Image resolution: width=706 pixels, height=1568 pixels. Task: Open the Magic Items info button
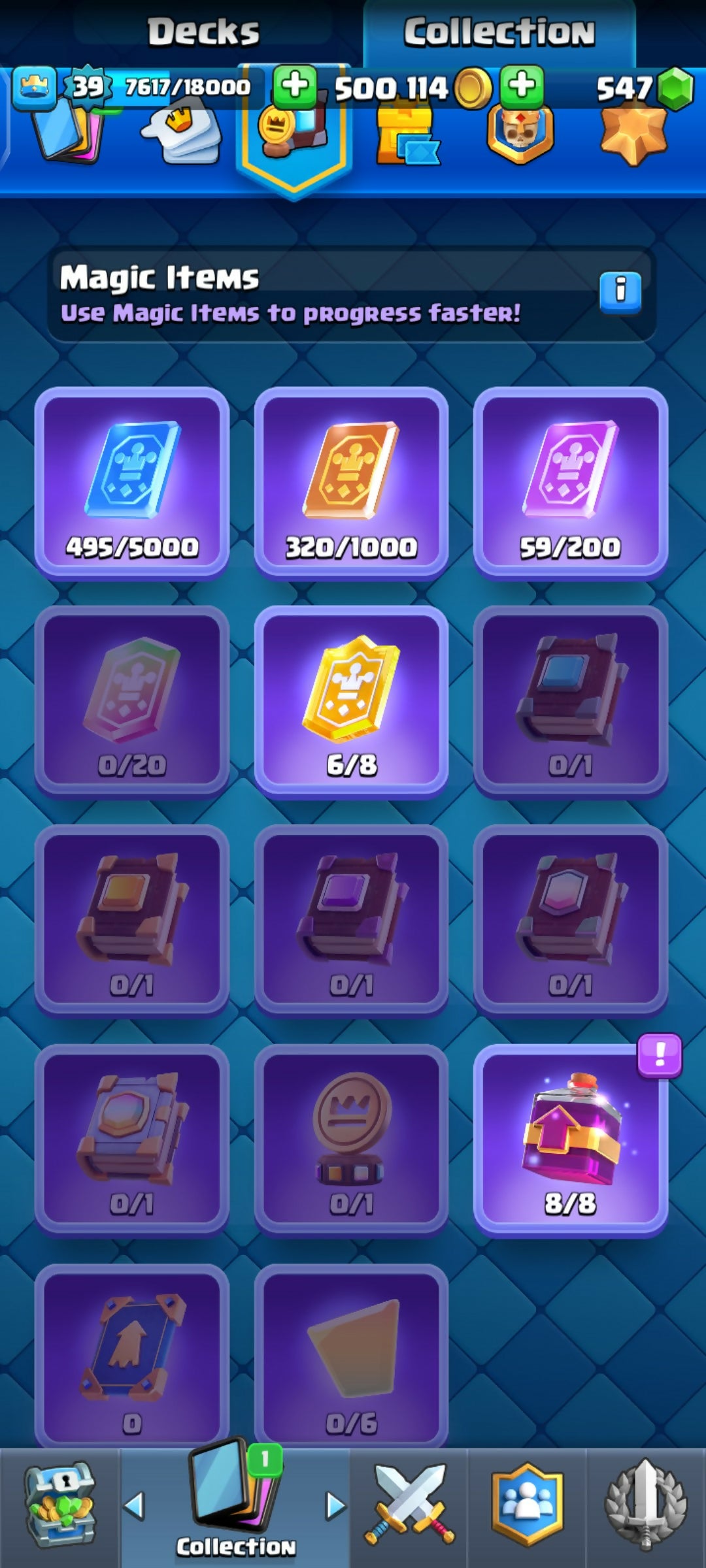pyautogui.click(x=620, y=291)
